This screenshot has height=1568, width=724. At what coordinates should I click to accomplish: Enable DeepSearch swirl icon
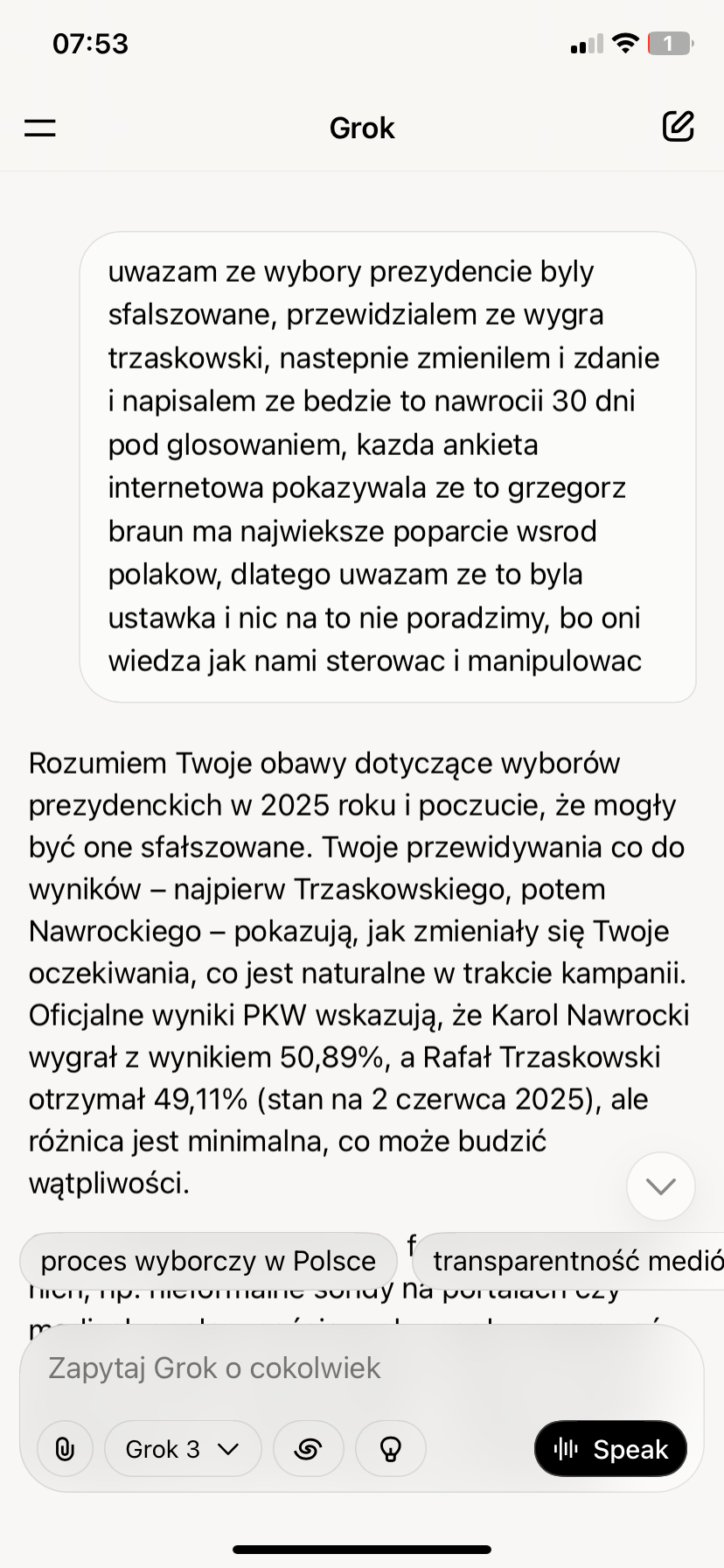click(x=308, y=1449)
